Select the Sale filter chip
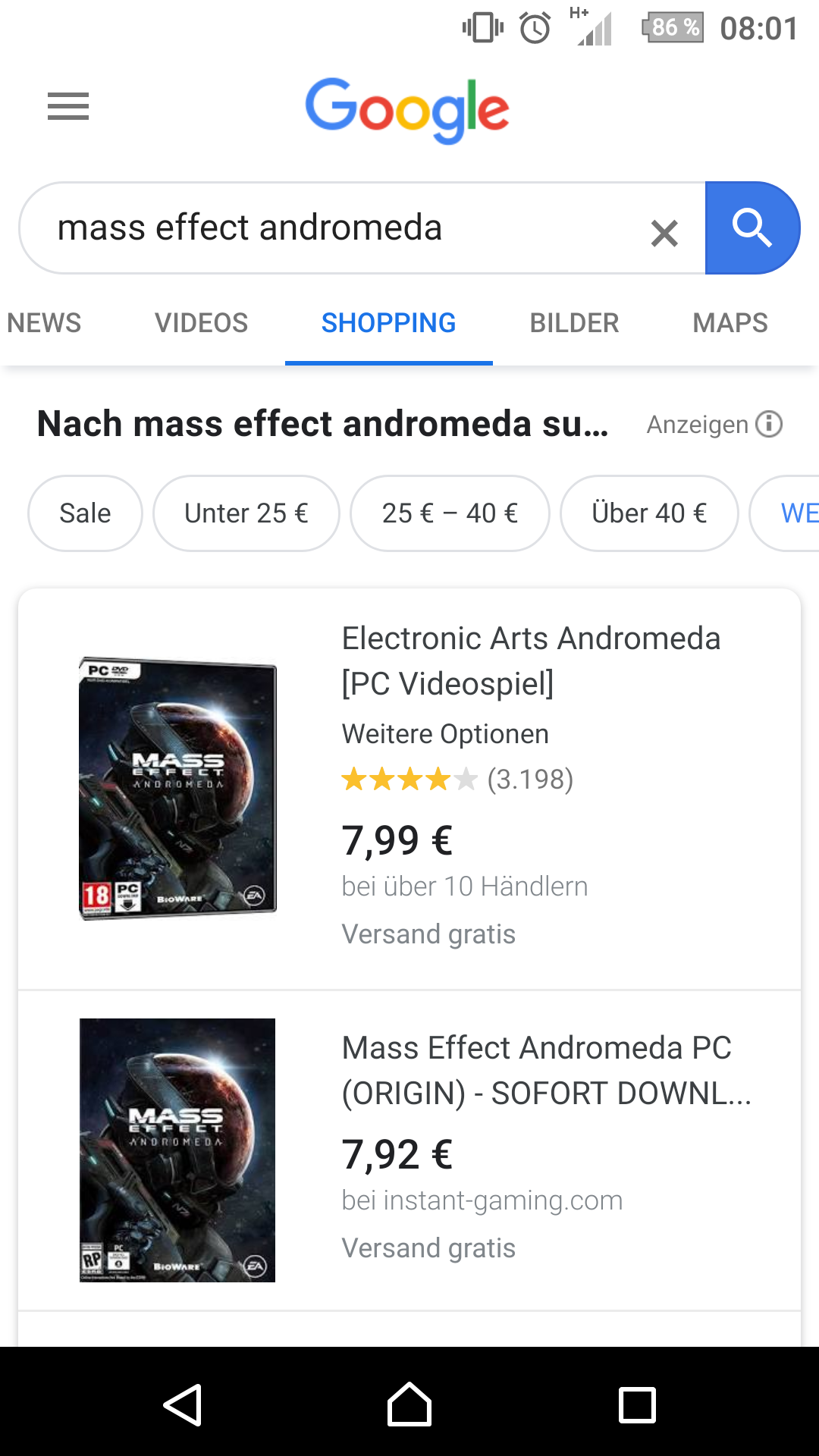The width and height of the screenshot is (819, 1456). [x=85, y=513]
